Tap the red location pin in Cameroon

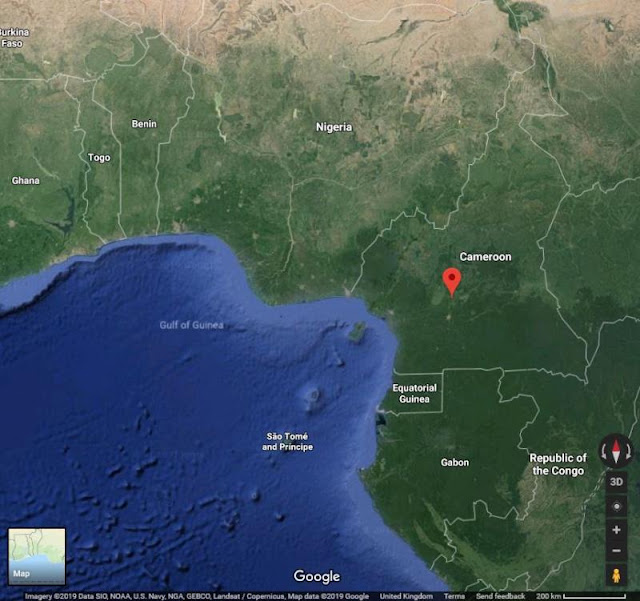(452, 282)
